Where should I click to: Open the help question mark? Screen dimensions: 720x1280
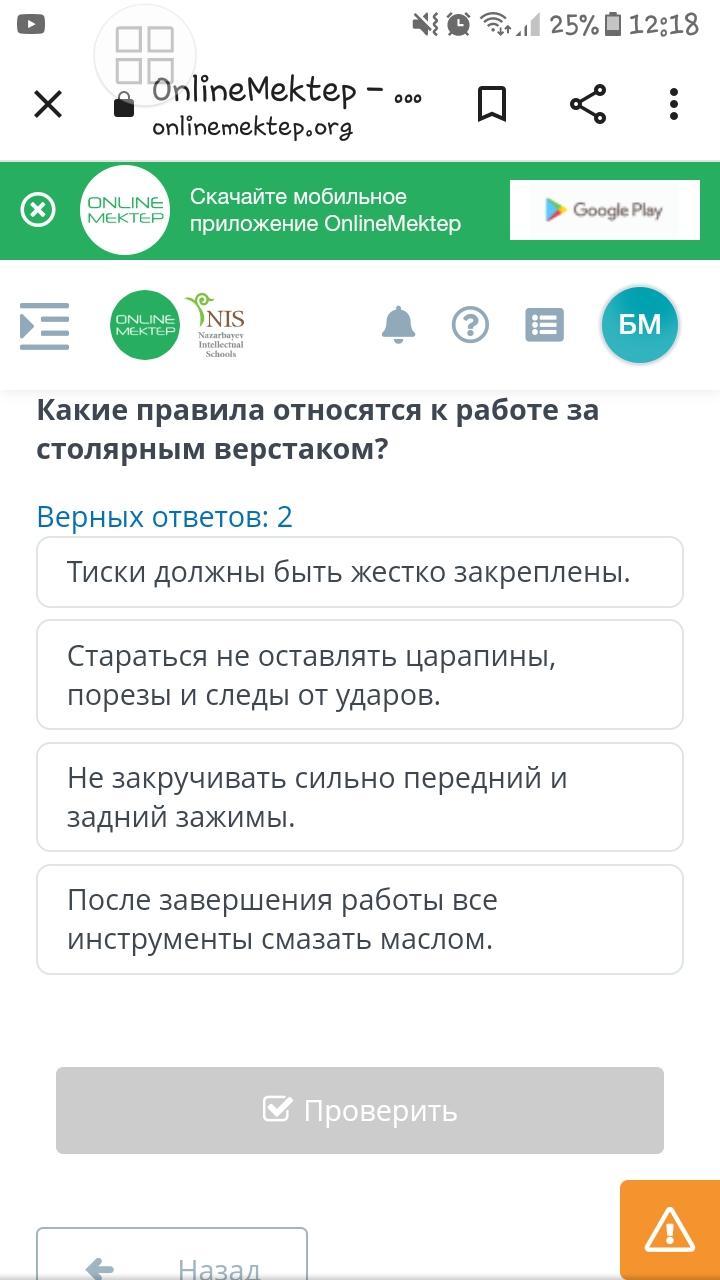coord(470,325)
